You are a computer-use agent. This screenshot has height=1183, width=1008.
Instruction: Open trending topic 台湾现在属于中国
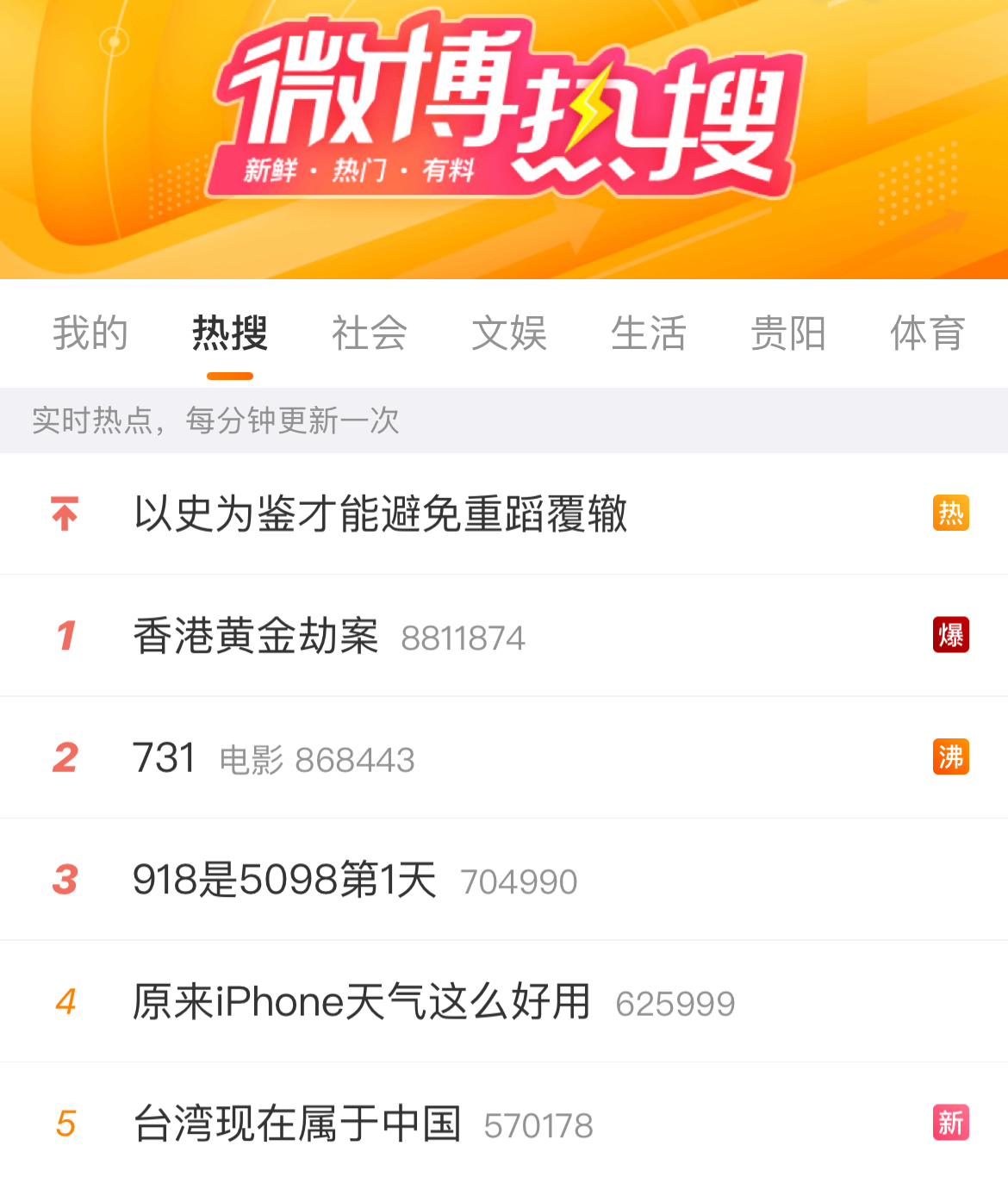pyautogui.click(x=297, y=1124)
